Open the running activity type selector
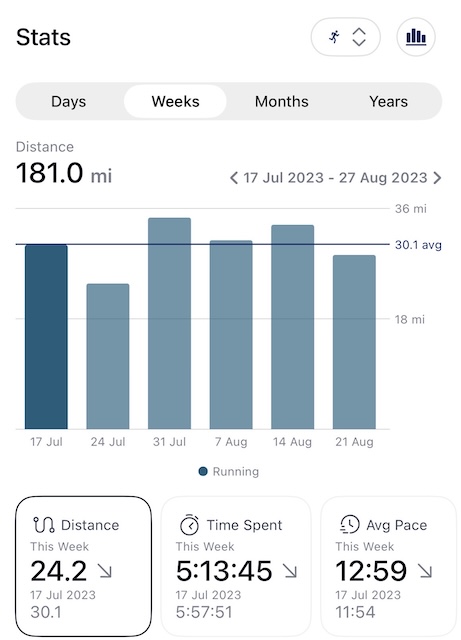461x640 pixels. pyautogui.click(x=345, y=37)
